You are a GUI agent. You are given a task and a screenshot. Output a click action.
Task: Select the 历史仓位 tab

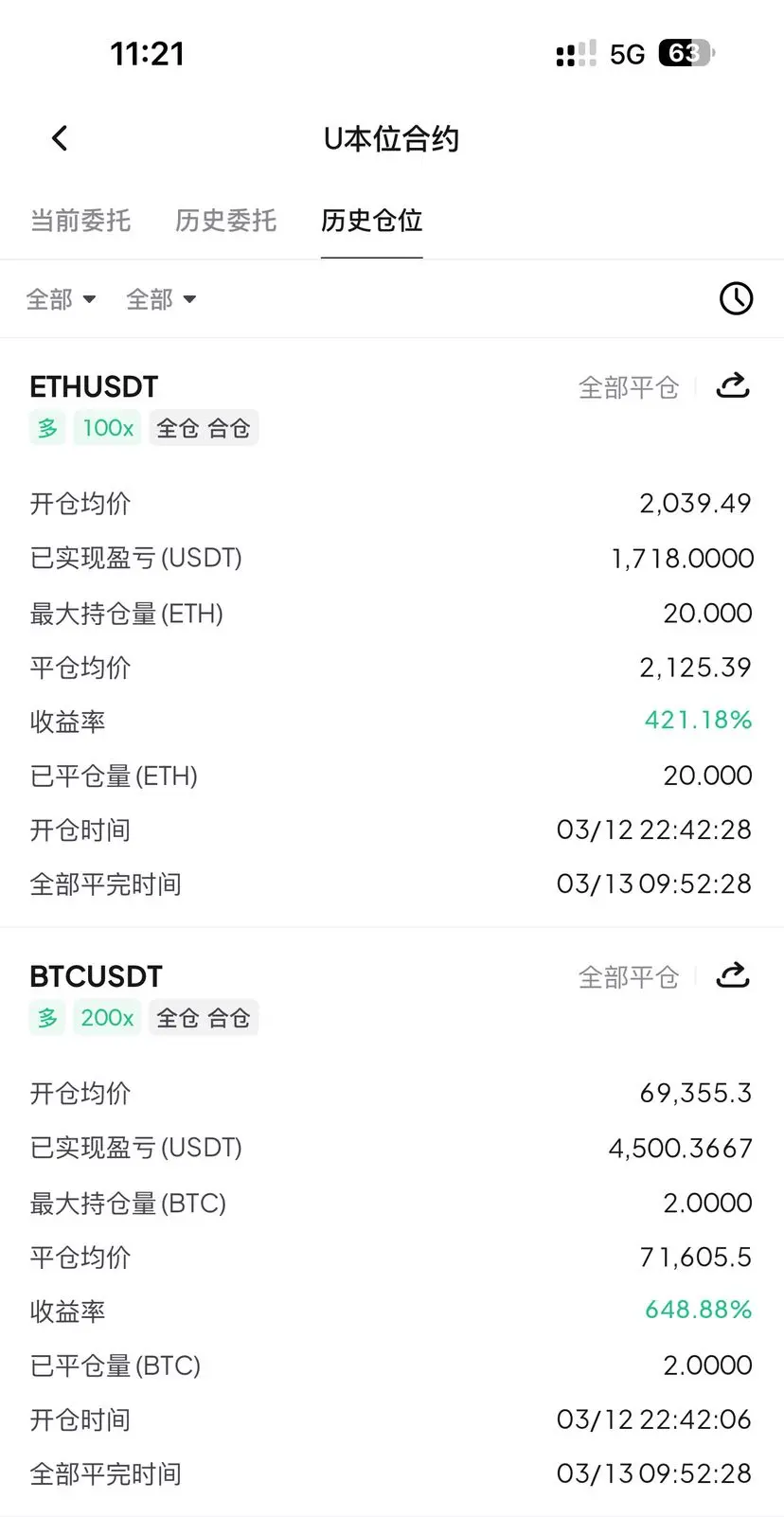[371, 221]
